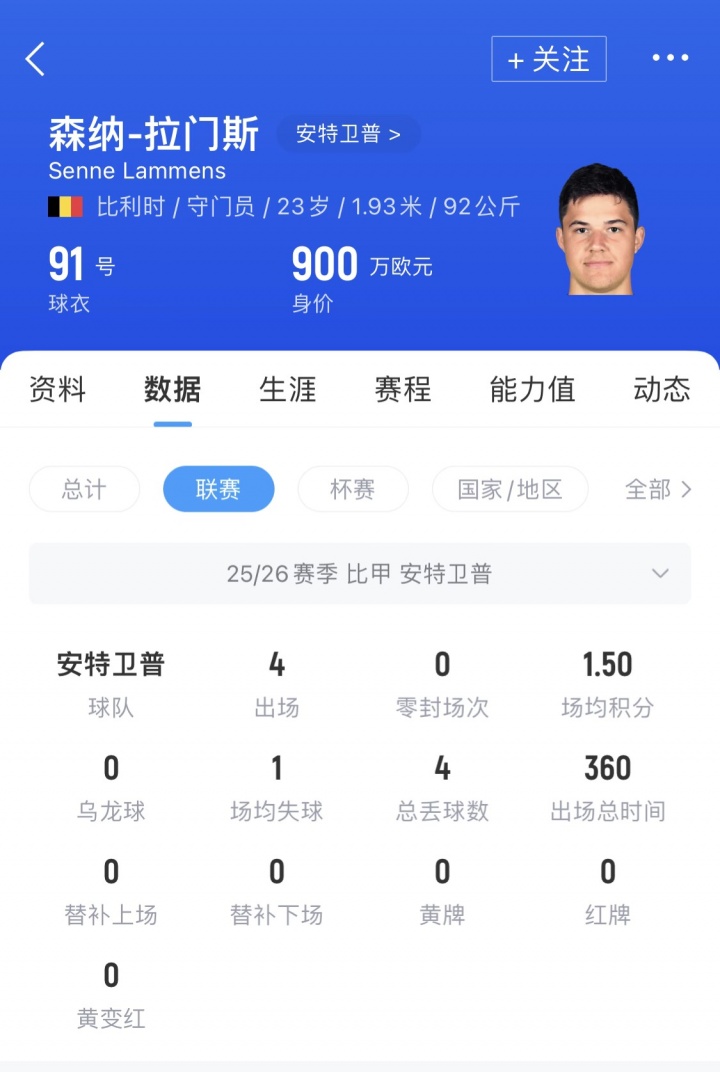Select the 总计 filter chip
720x1072 pixels.
[x=84, y=489]
